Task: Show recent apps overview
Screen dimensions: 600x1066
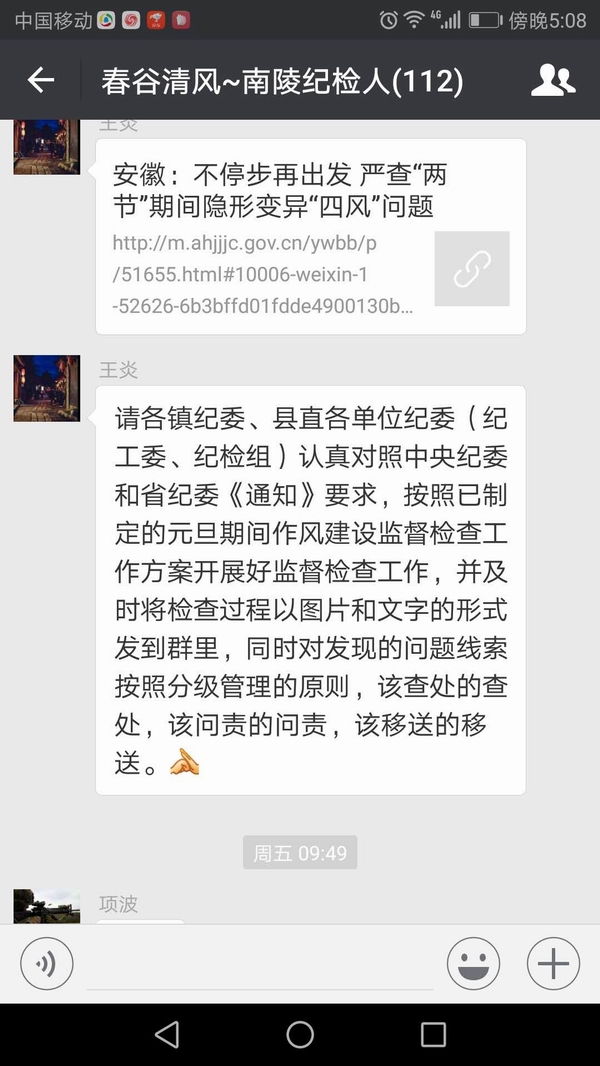Action: 433,1034
